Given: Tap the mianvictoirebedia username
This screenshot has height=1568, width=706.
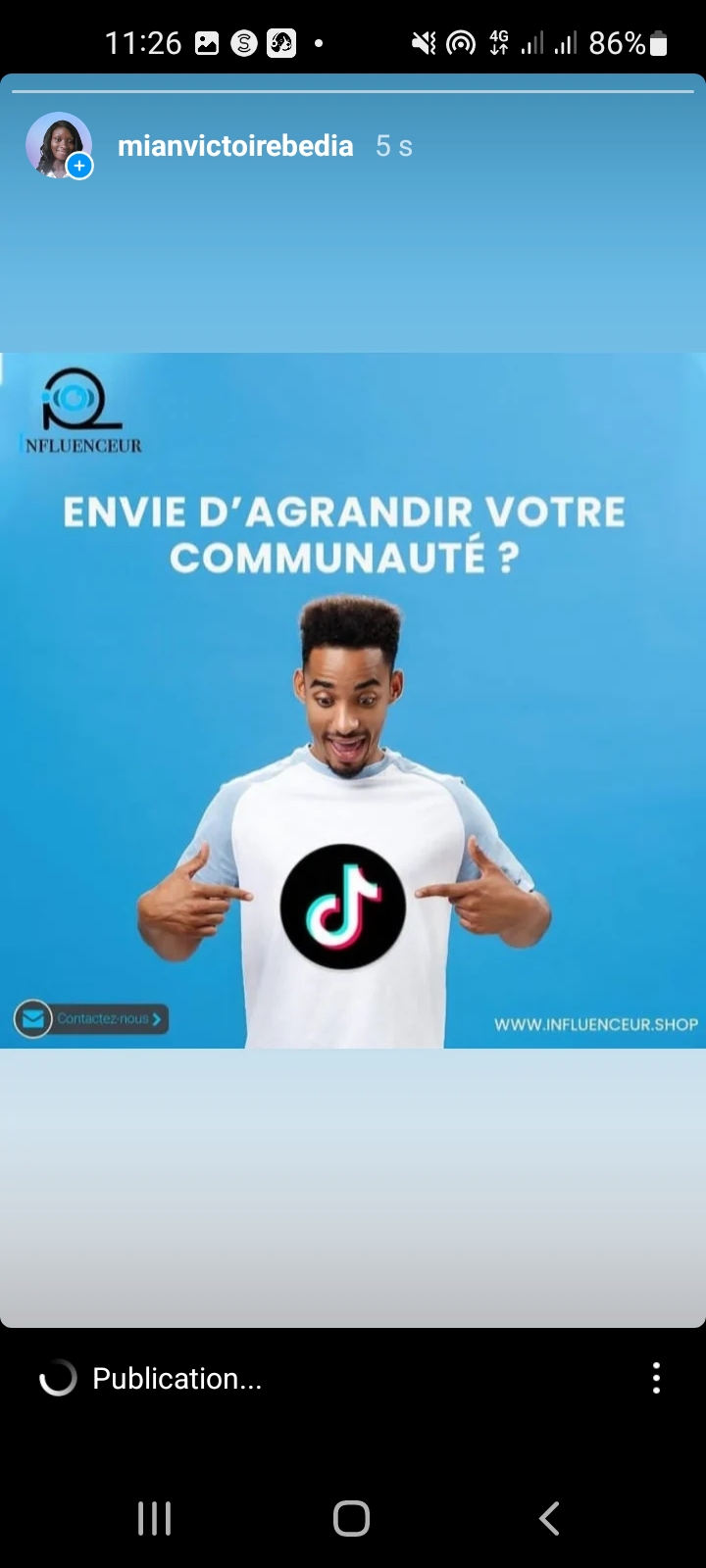Looking at the screenshot, I should [x=235, y=146].
